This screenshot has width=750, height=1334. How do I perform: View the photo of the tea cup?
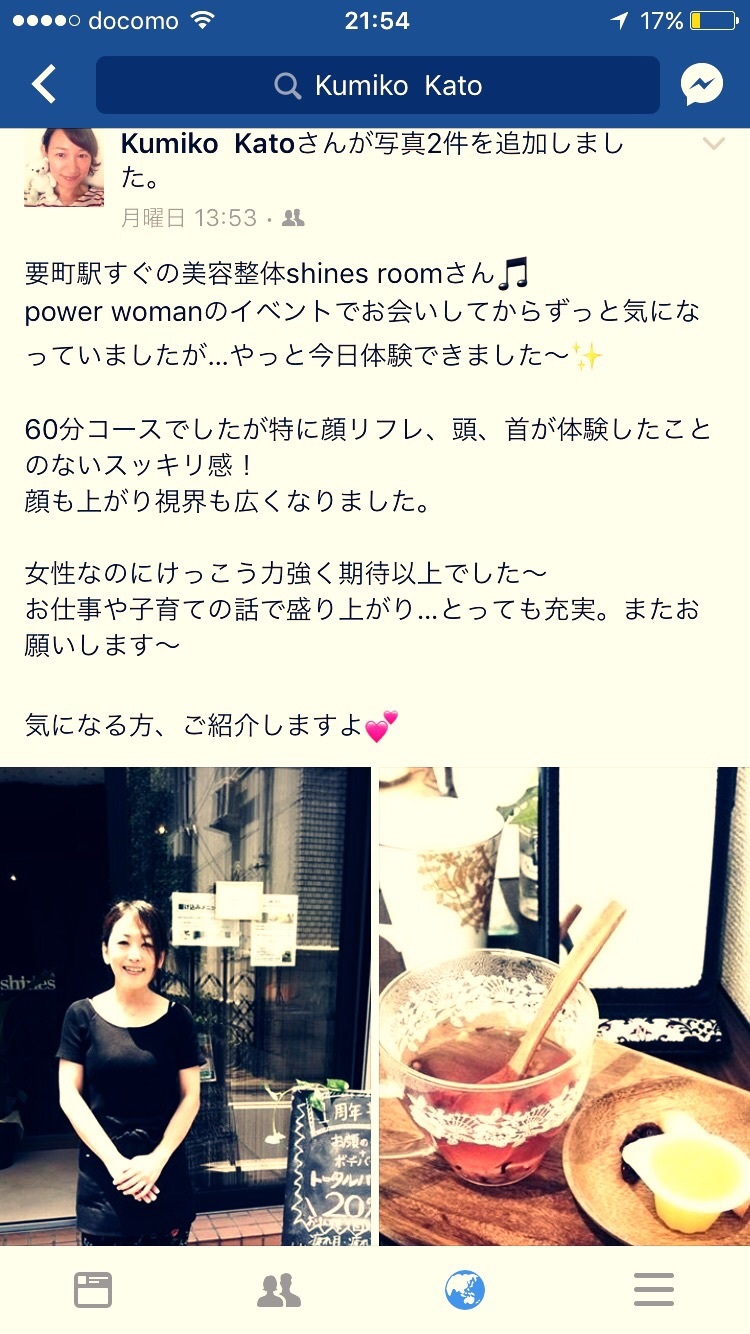point(564,1006)
